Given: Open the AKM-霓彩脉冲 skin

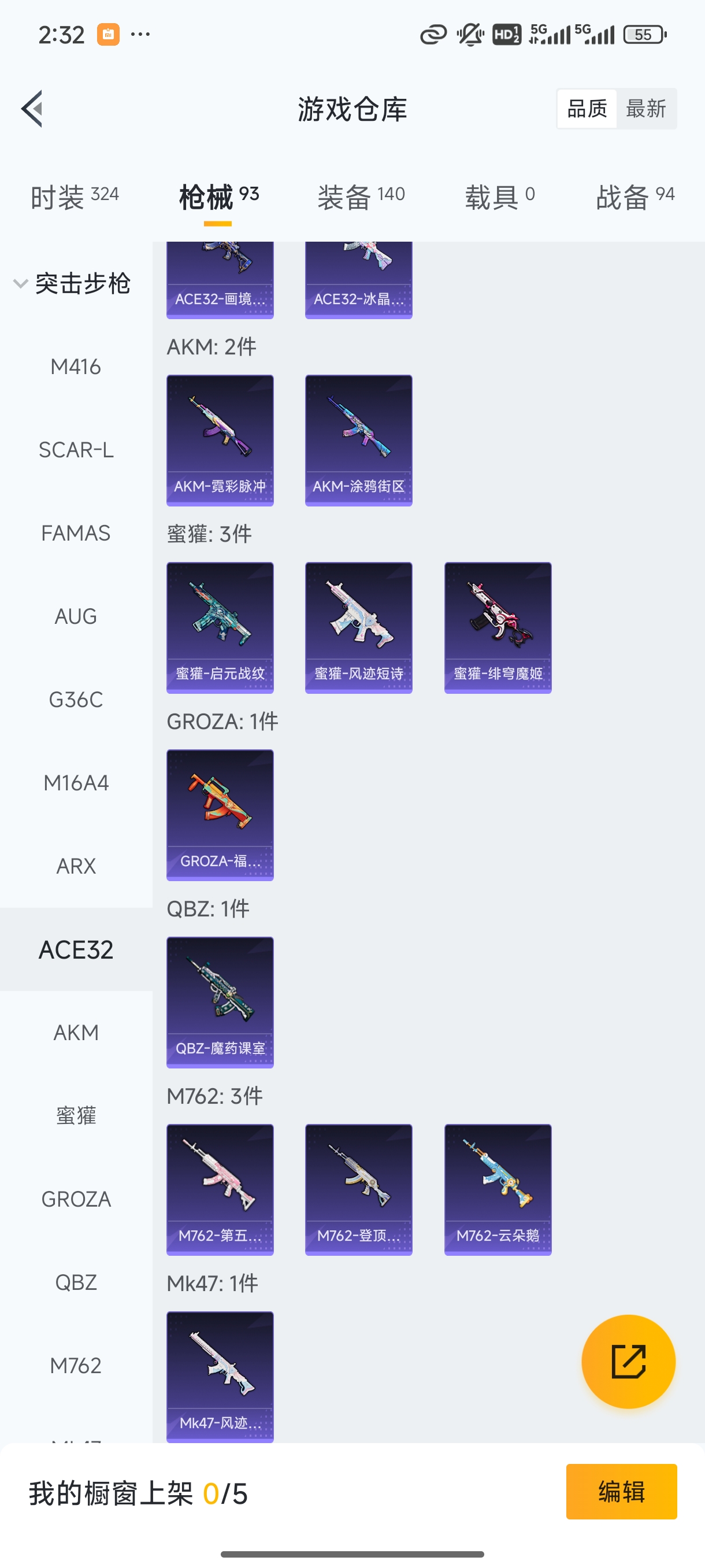Looking at the screenshot, I should click(220, 440).
